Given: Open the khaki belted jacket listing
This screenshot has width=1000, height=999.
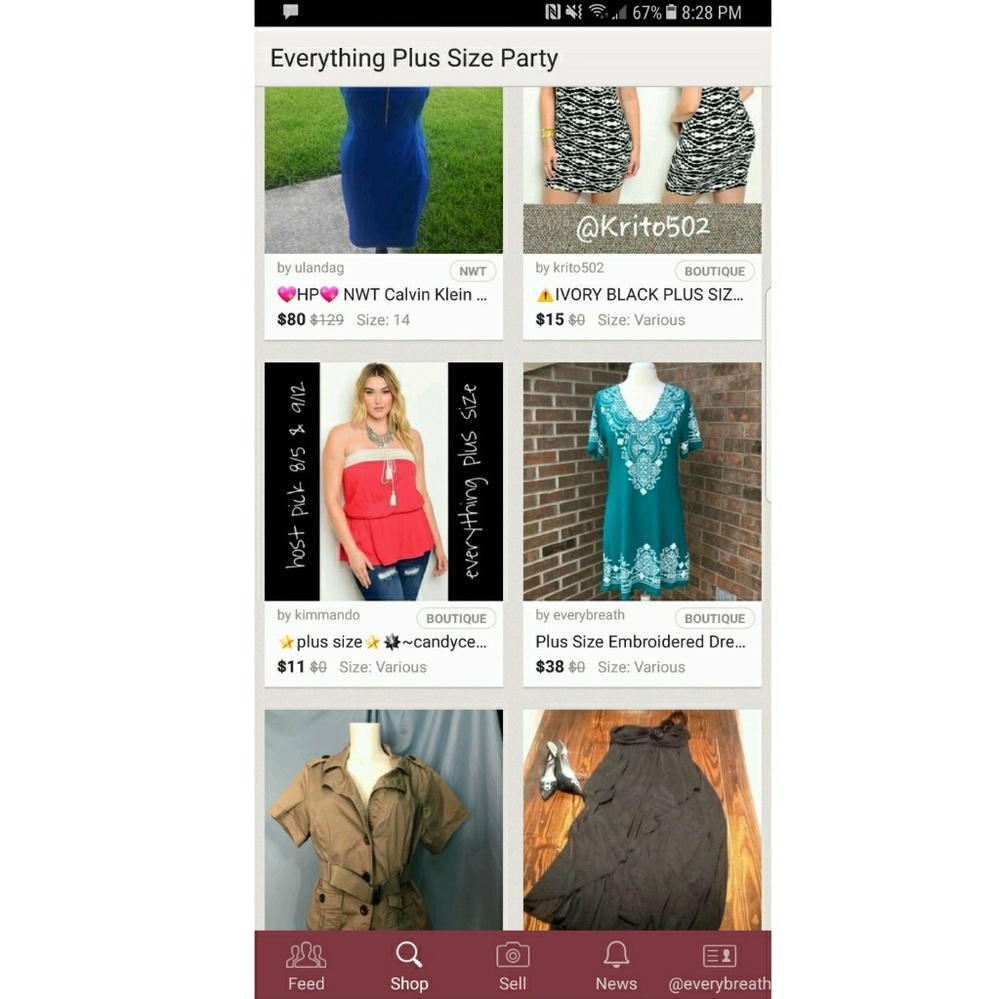Looking at the screenshot, I should pos(383,820).
